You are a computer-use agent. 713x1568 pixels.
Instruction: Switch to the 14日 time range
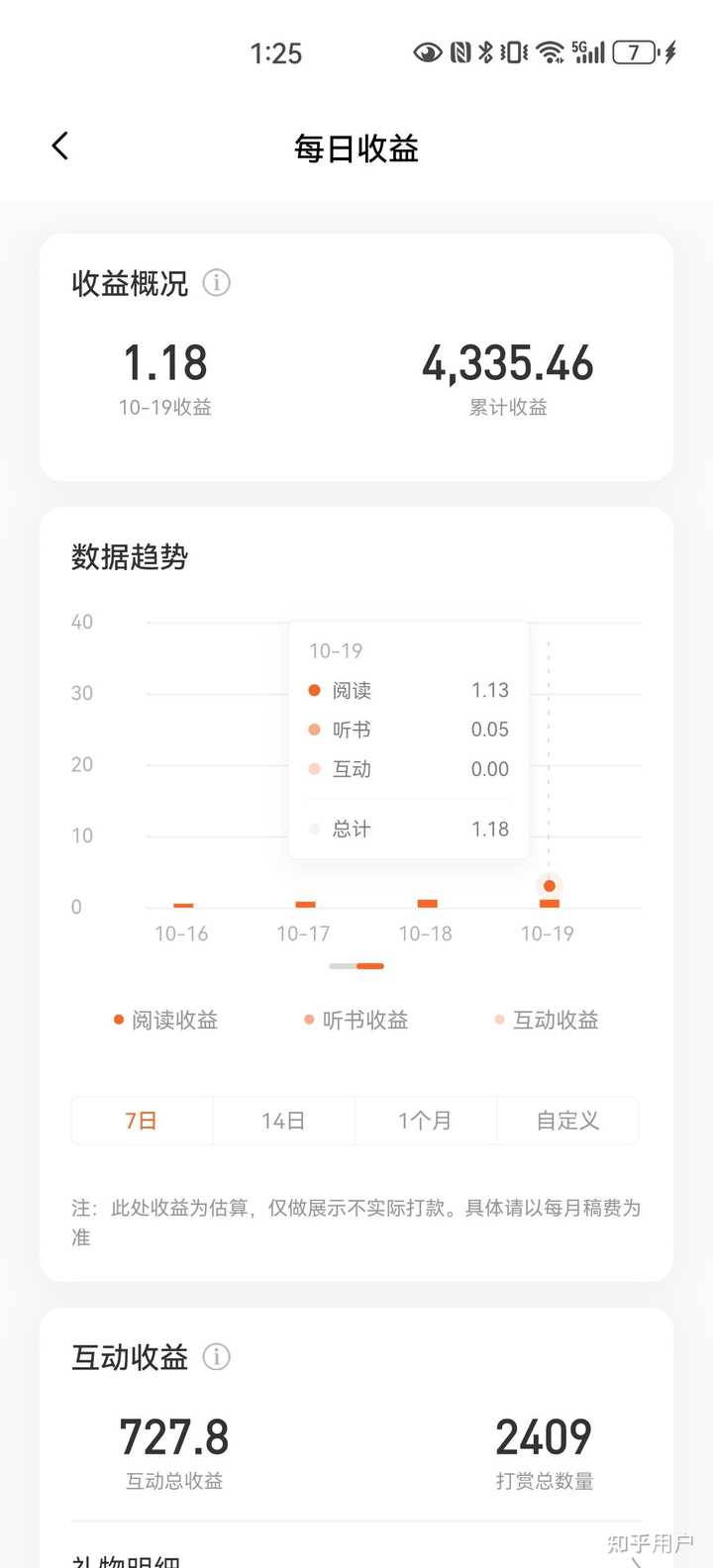[x=283, y=1121]
